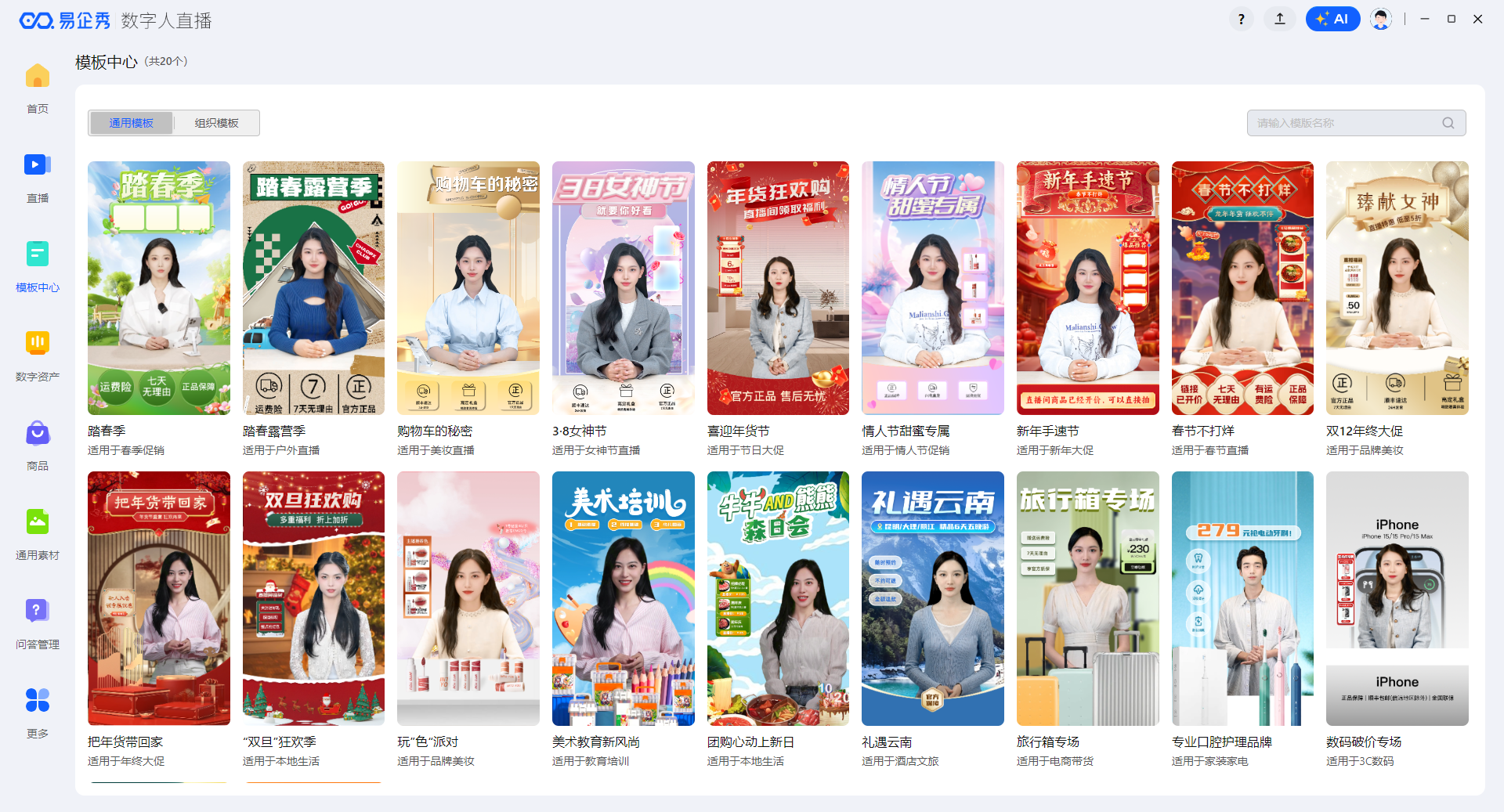This screenshot has height=812, width=1504.
Task: Switch to the 直播 section
Action: [38, 177]
